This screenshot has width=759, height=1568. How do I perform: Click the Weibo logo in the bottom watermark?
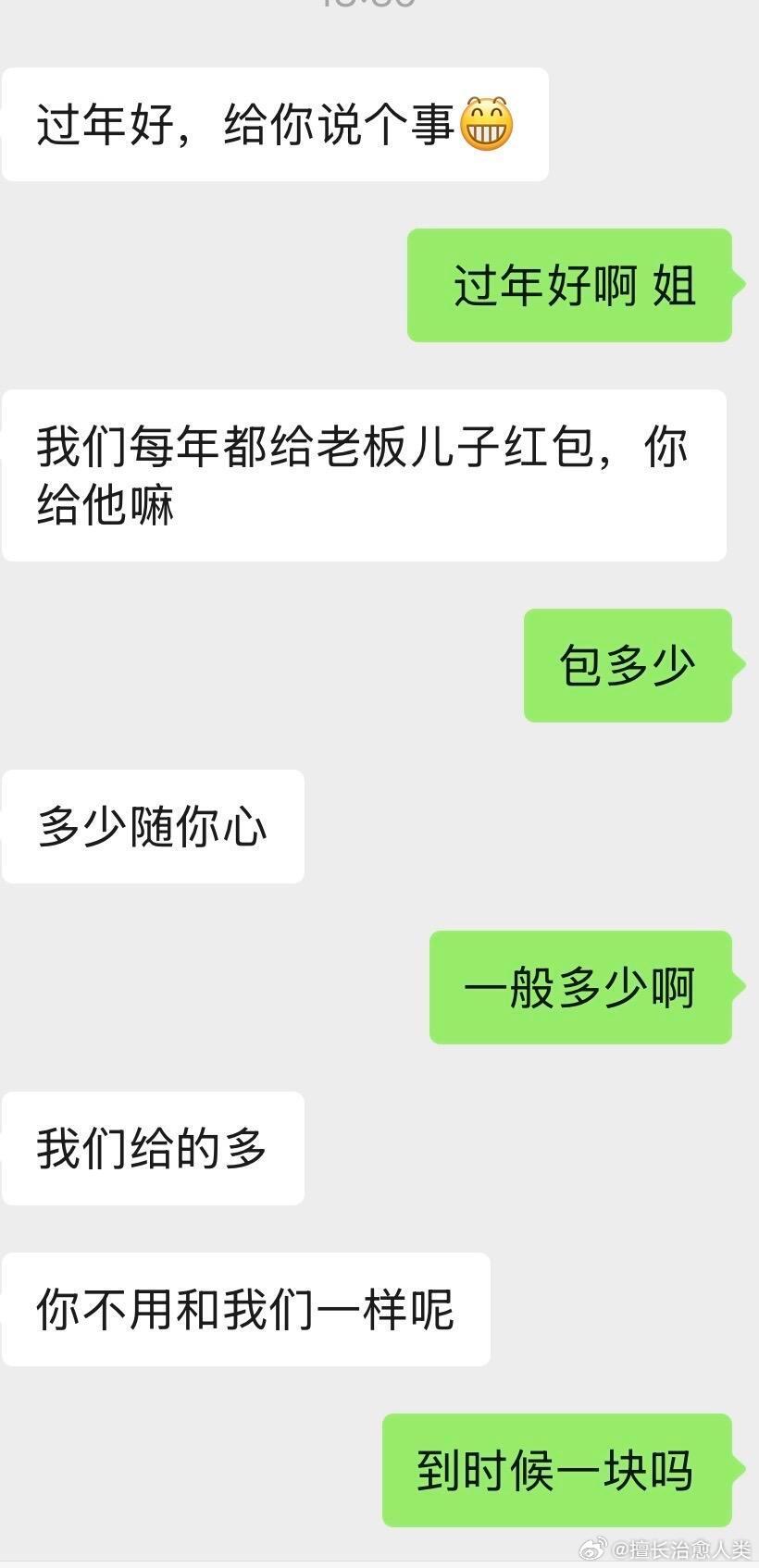click(x=592, y=1548)
